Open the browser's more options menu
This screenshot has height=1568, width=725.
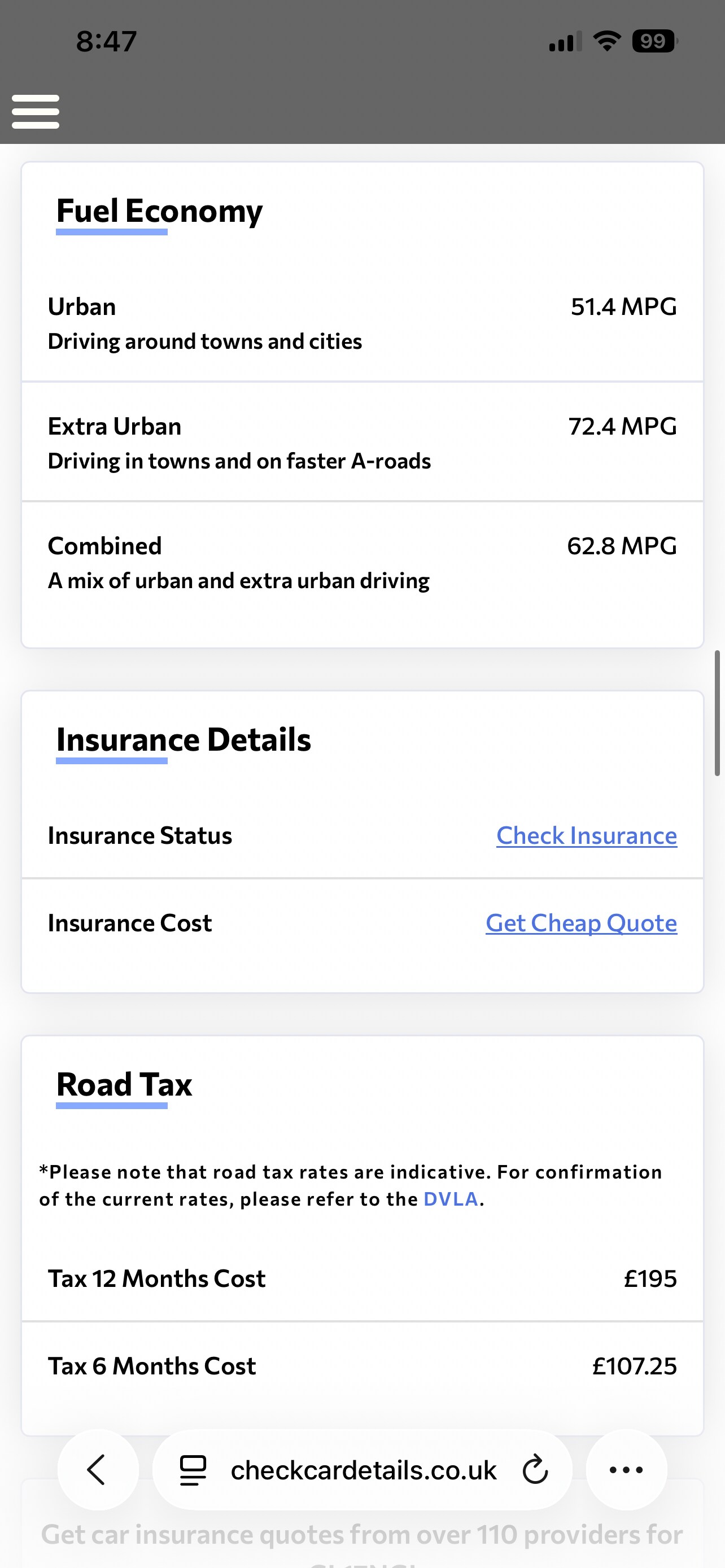tap(626, 1470)
